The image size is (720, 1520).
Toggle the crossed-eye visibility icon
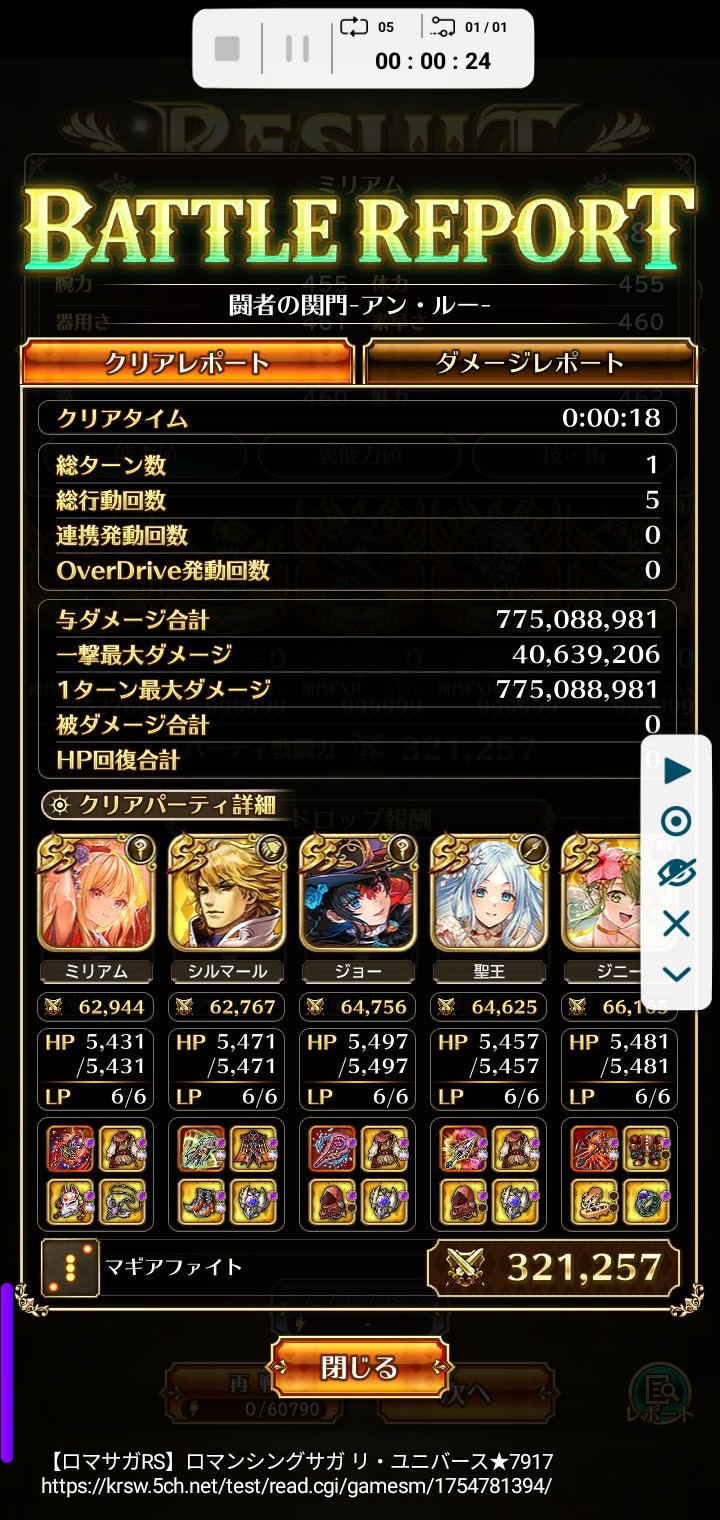click(x=677, y=873)
